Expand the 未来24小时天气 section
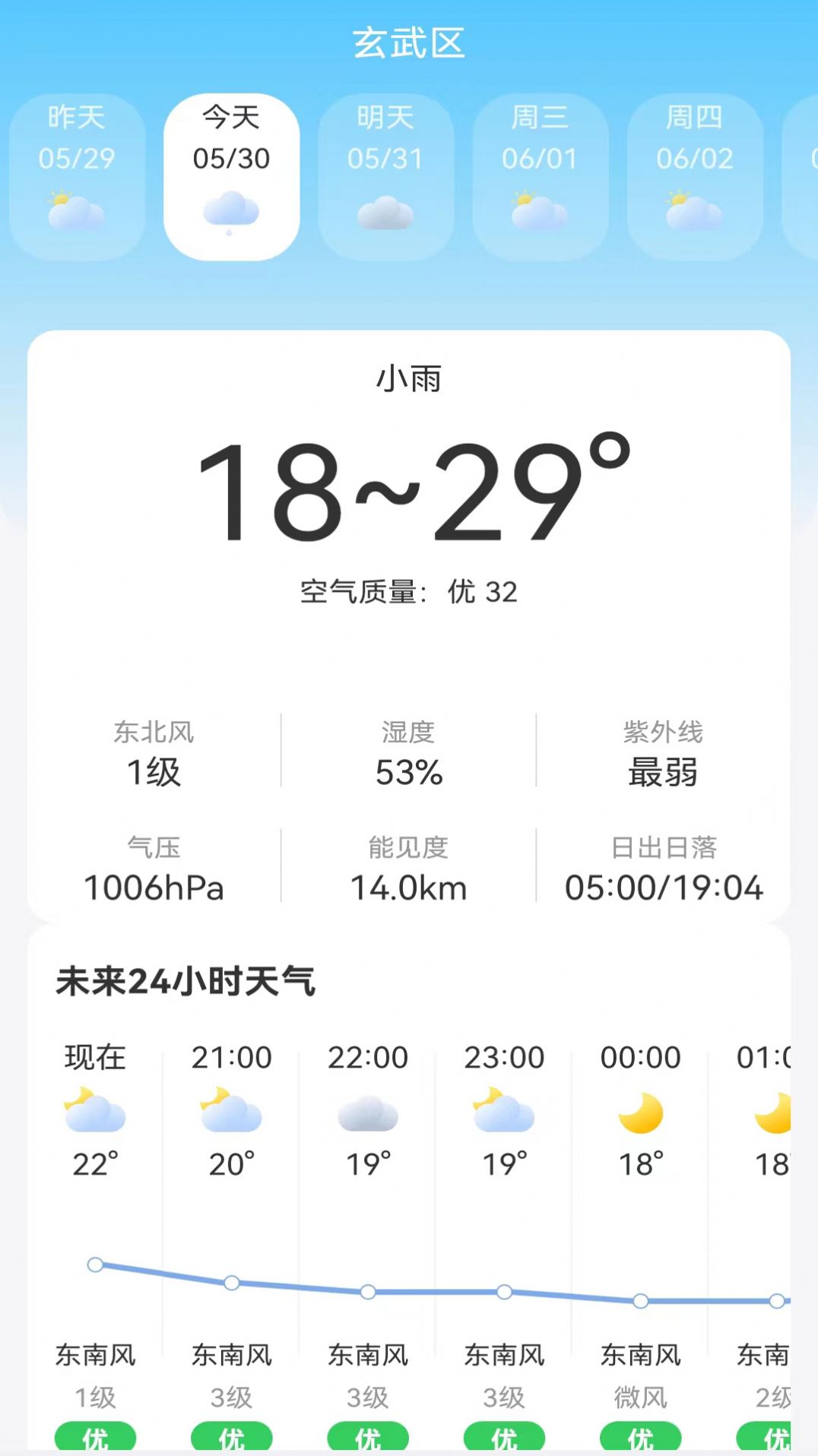The image size is (818, 1456). (x=185, y=981)
